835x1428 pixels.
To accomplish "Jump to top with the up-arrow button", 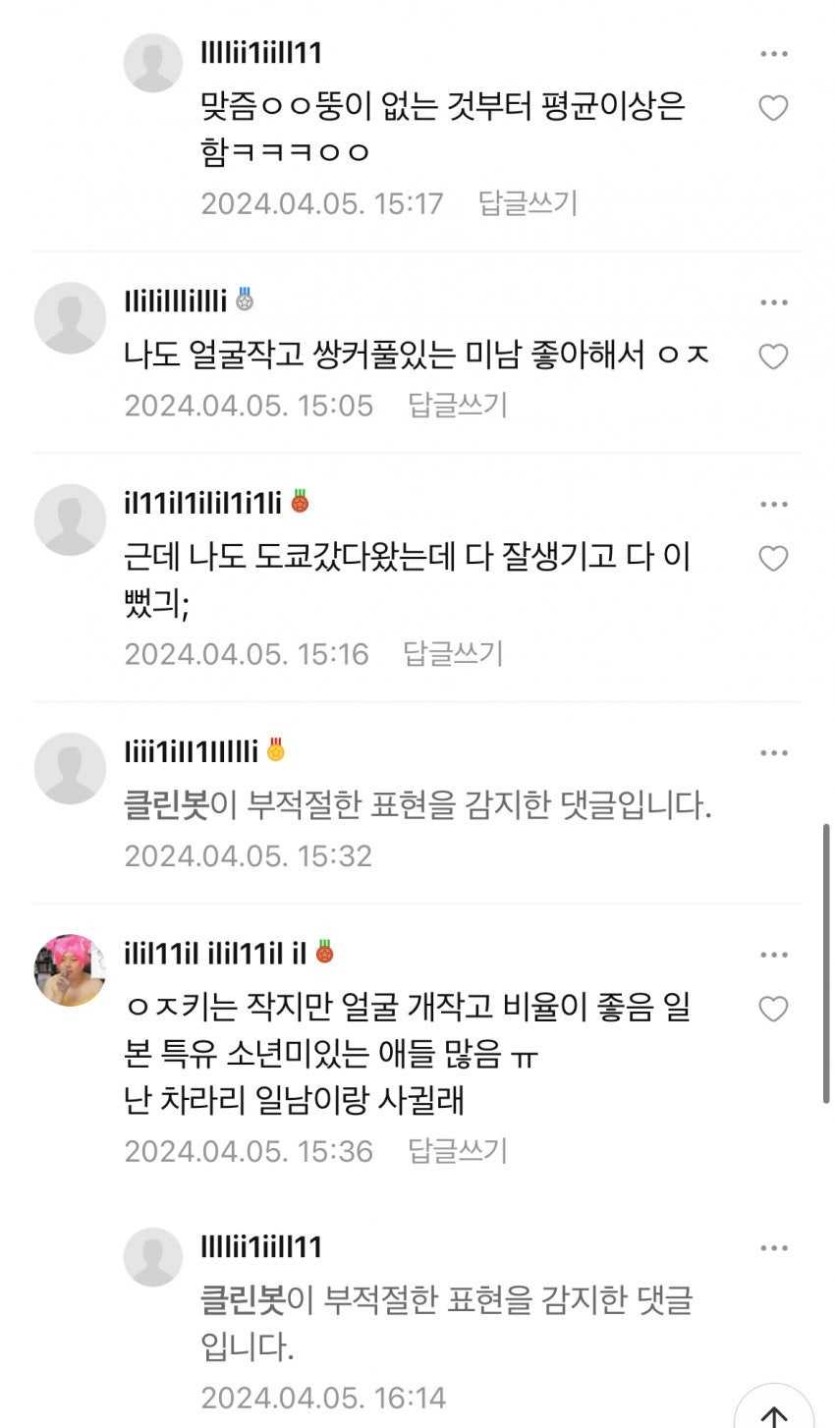I will [x=772, y=1412].
